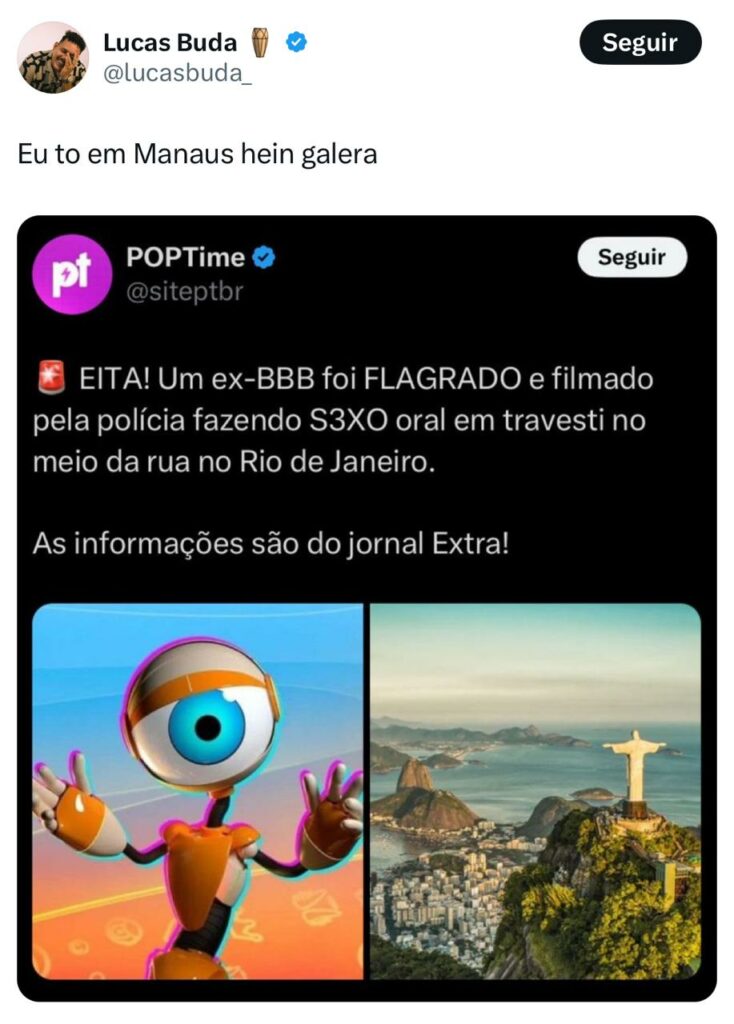Image resolution: width=734 pixels, height=1024 pixels.
Task: View the Rio de Janeiro photo
Action: [535, 790]
